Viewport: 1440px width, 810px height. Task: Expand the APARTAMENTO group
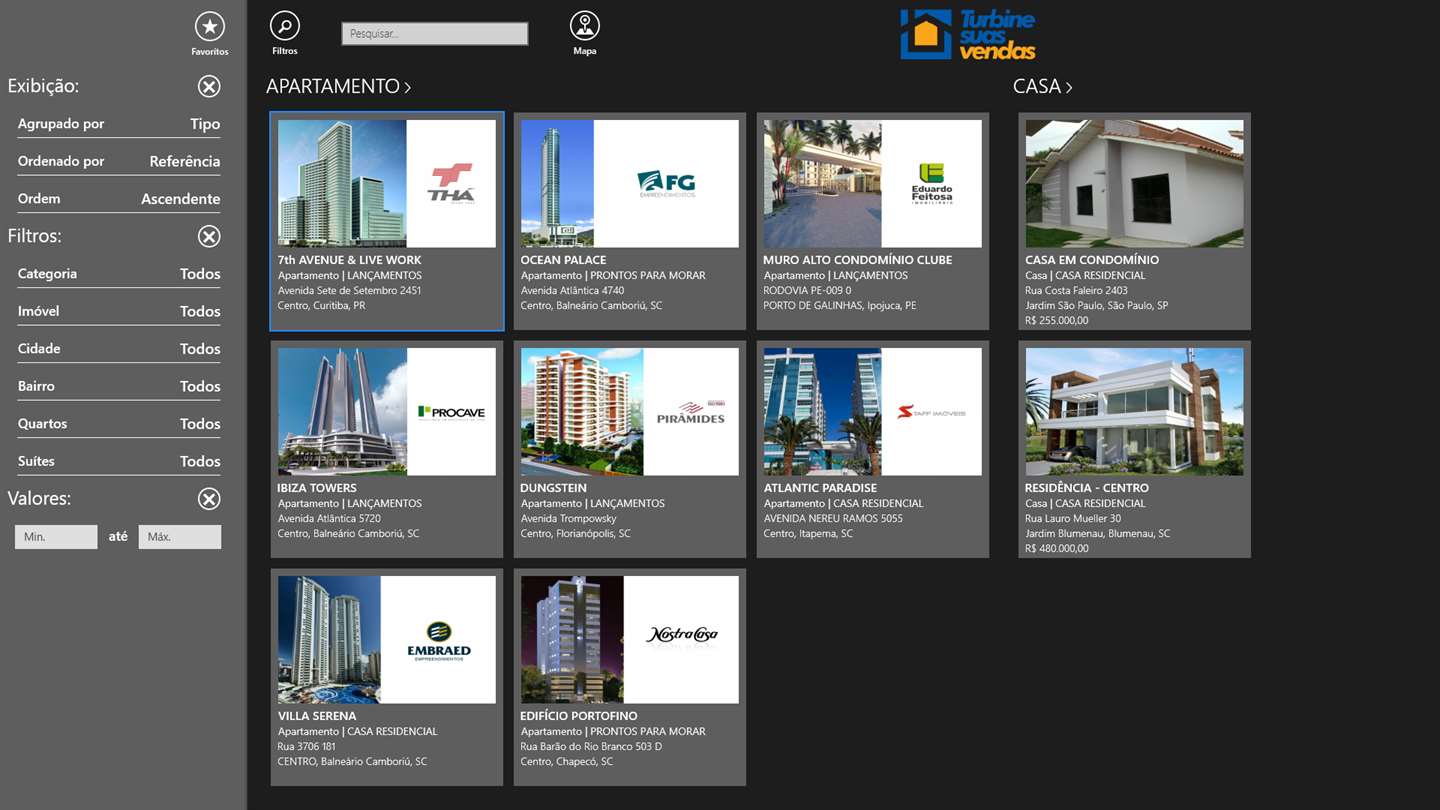[x=338, y=87]
